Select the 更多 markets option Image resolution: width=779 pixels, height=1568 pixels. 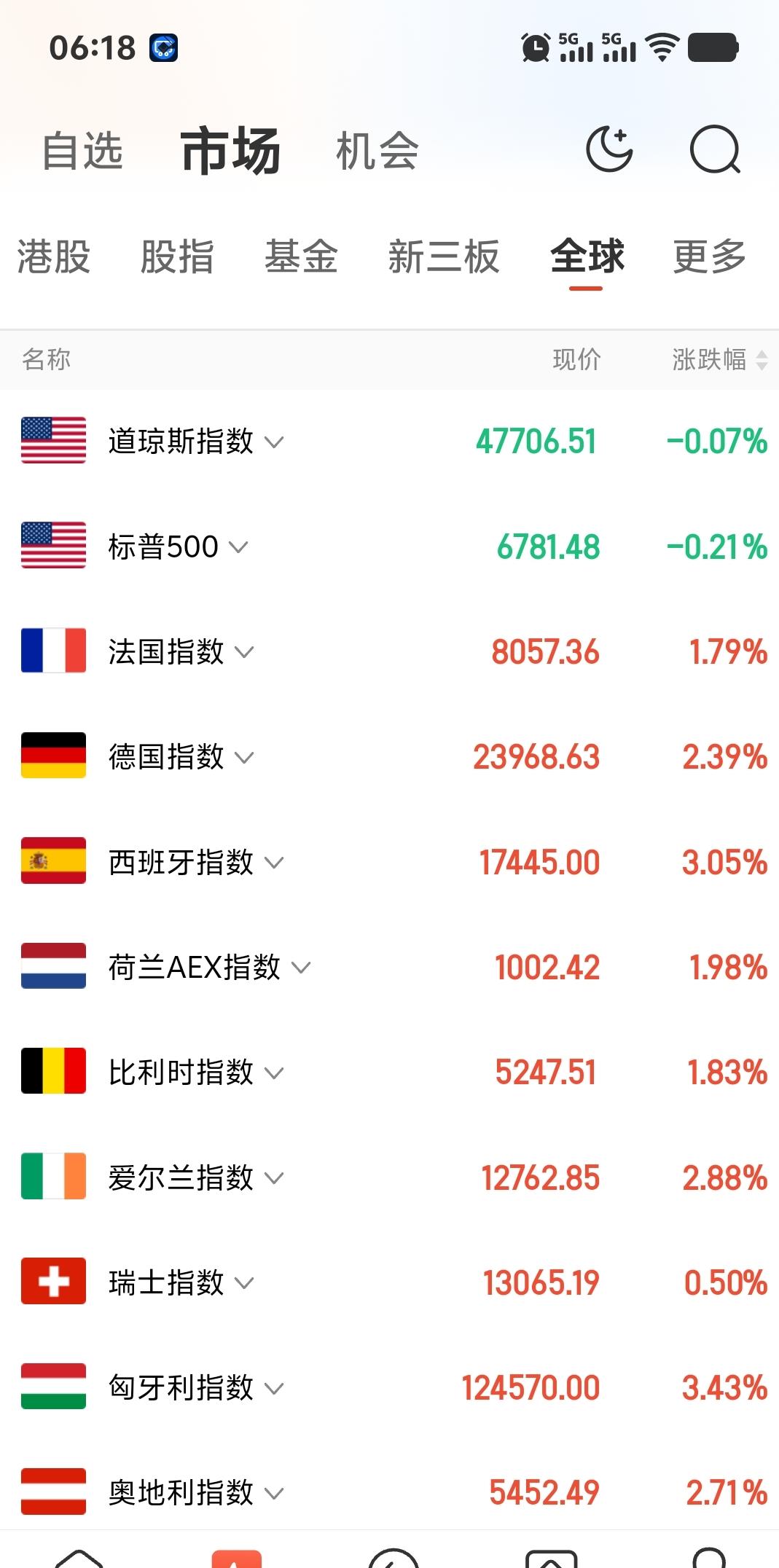coord(708,256)
